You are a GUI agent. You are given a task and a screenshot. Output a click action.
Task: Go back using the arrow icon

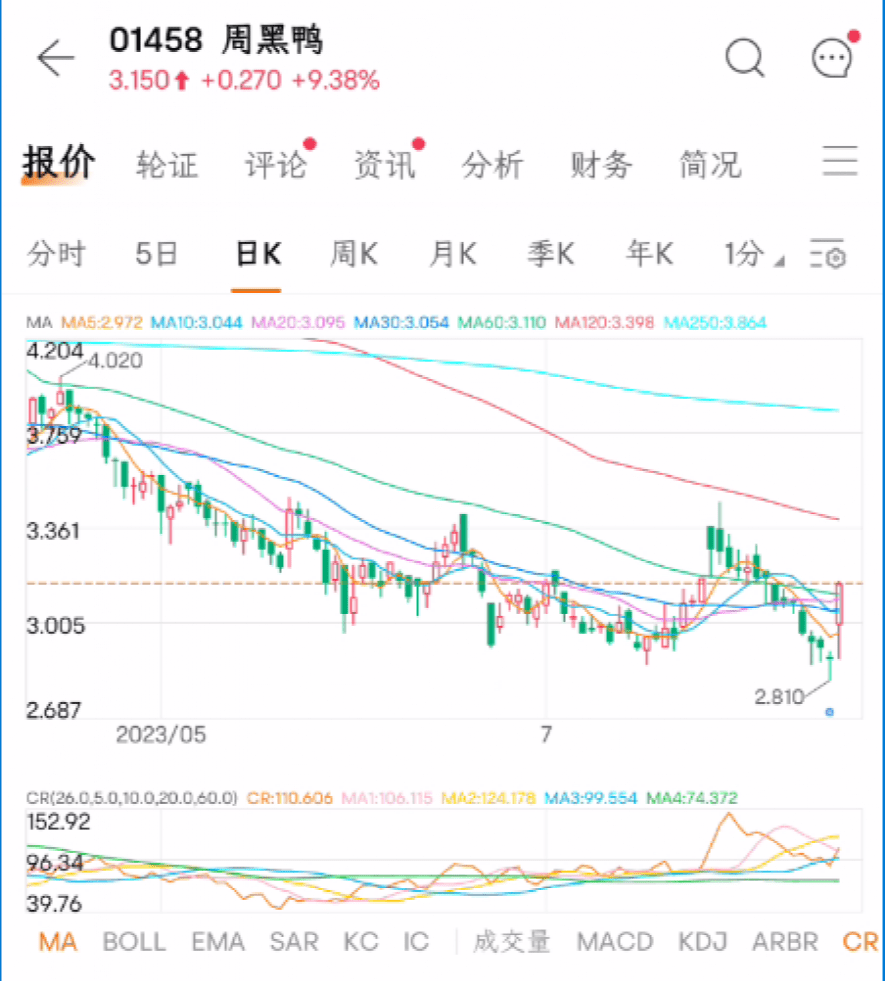[56, 59]
